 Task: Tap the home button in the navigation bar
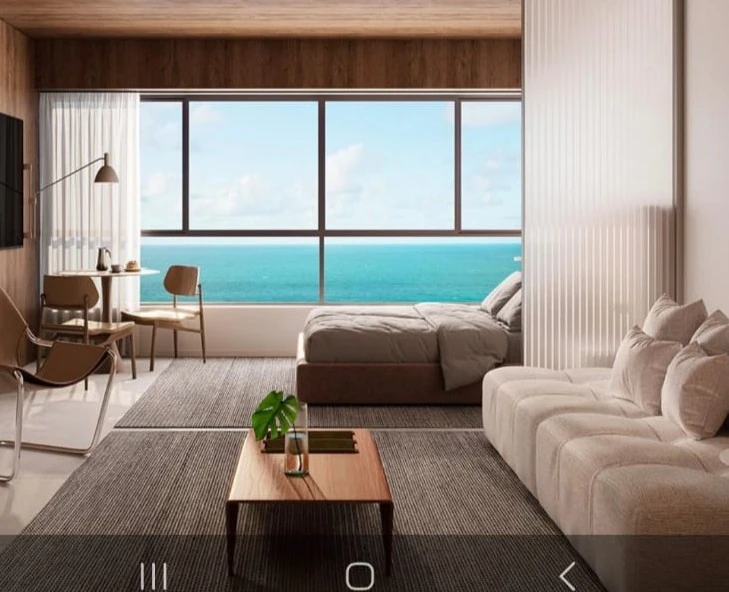pos(360,575)
